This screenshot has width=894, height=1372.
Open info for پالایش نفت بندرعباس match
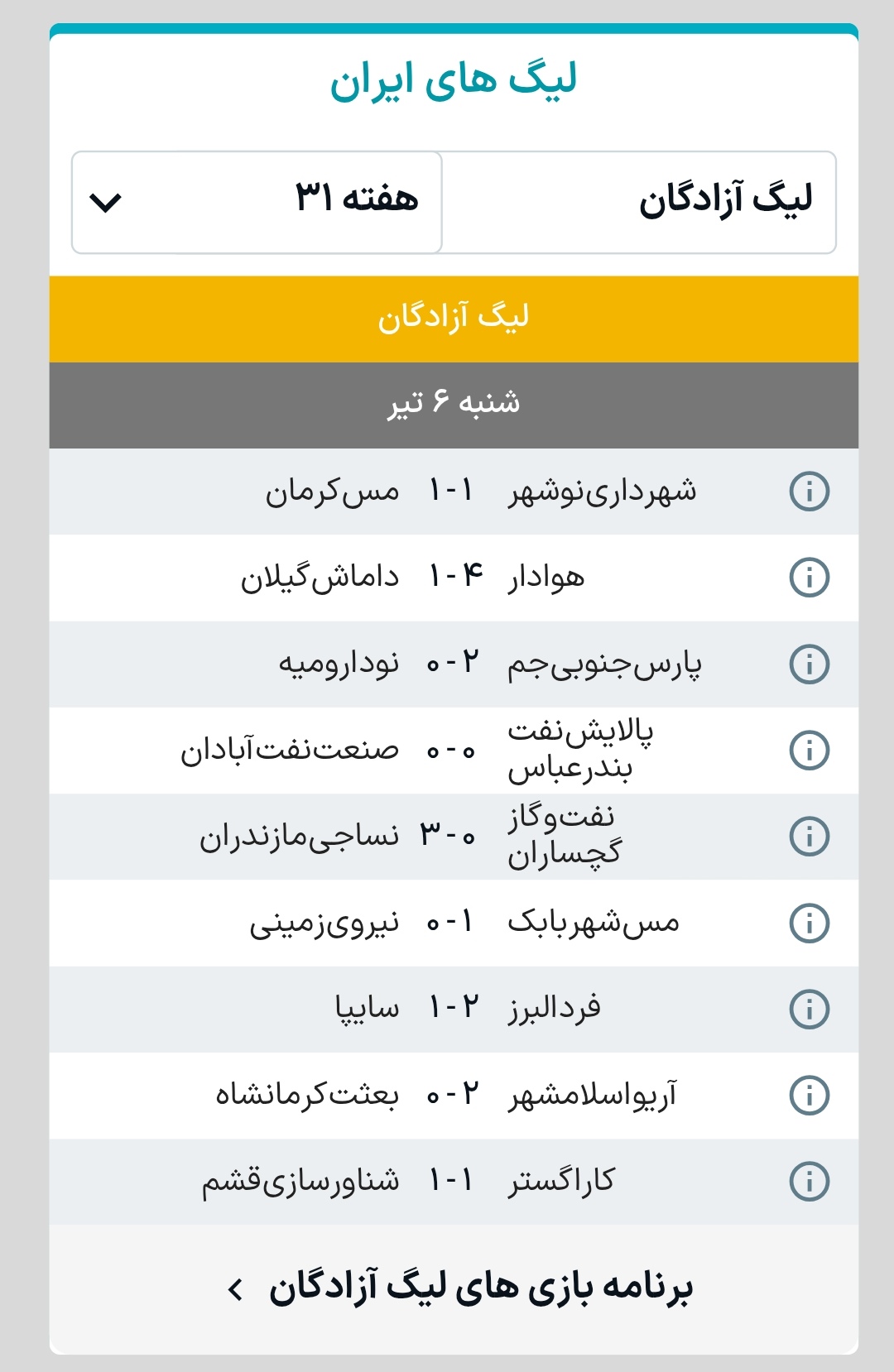tap(809, 751)
